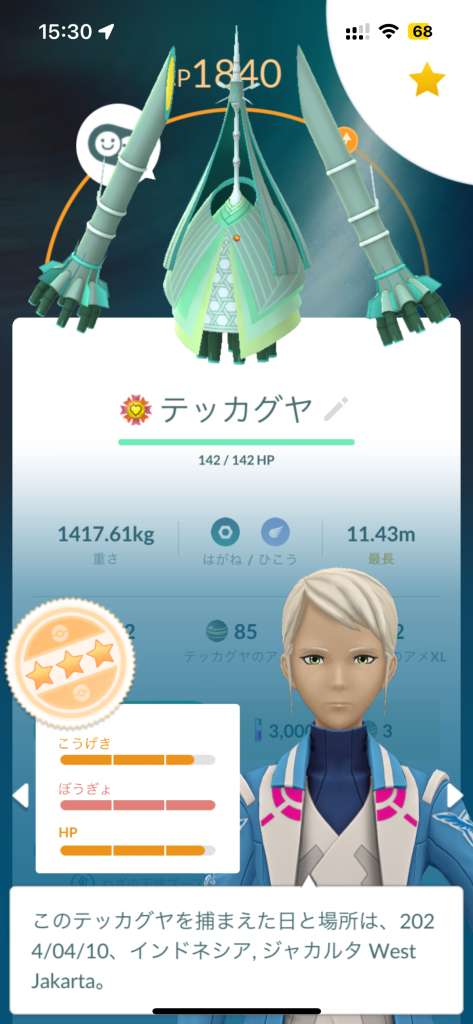Viewport: 473px width, 1024px height.
Task: Show the previous appraisal with left arrow
Action: click(20, 796)
